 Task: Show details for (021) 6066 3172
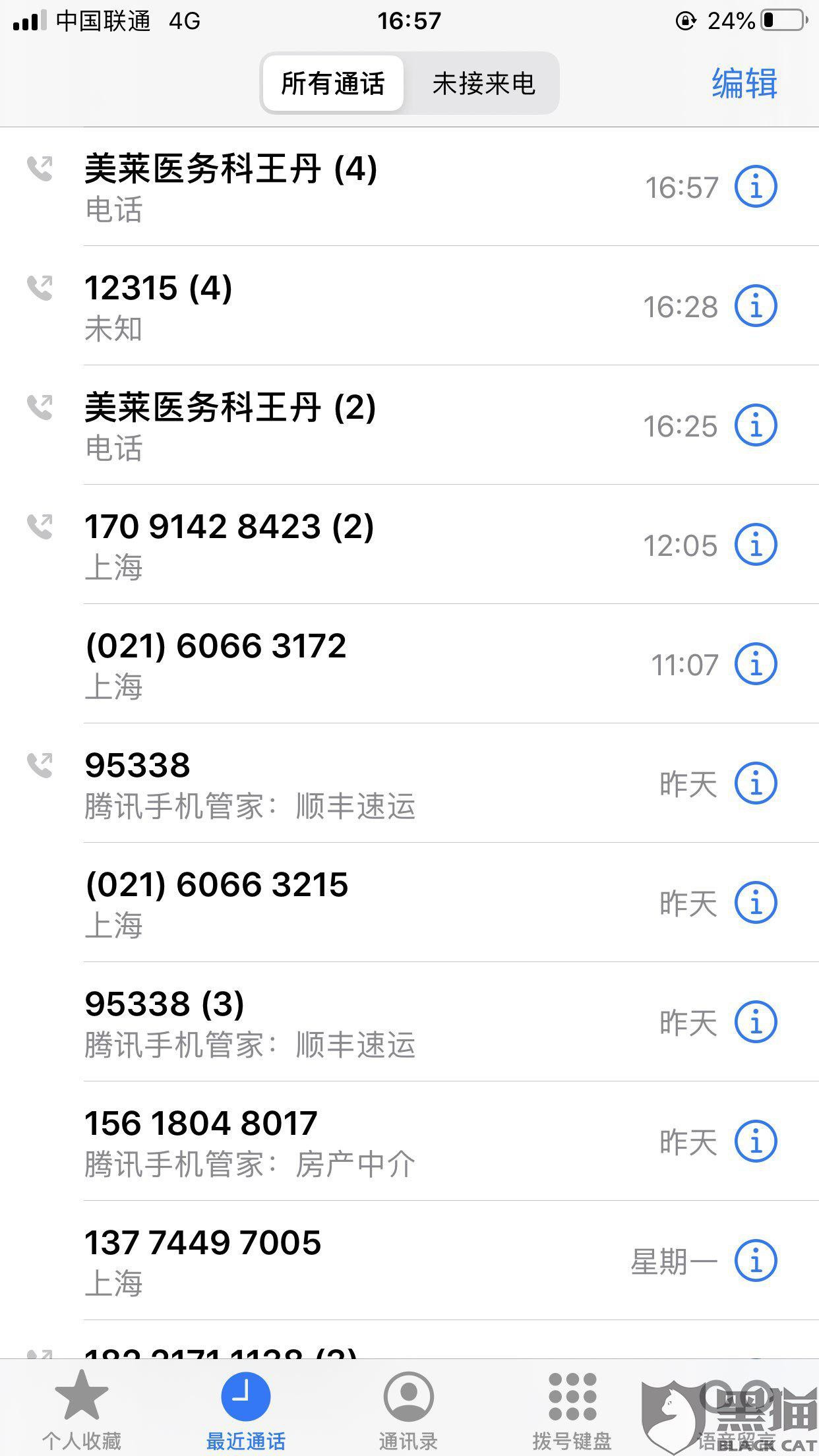tap(756, 664)
